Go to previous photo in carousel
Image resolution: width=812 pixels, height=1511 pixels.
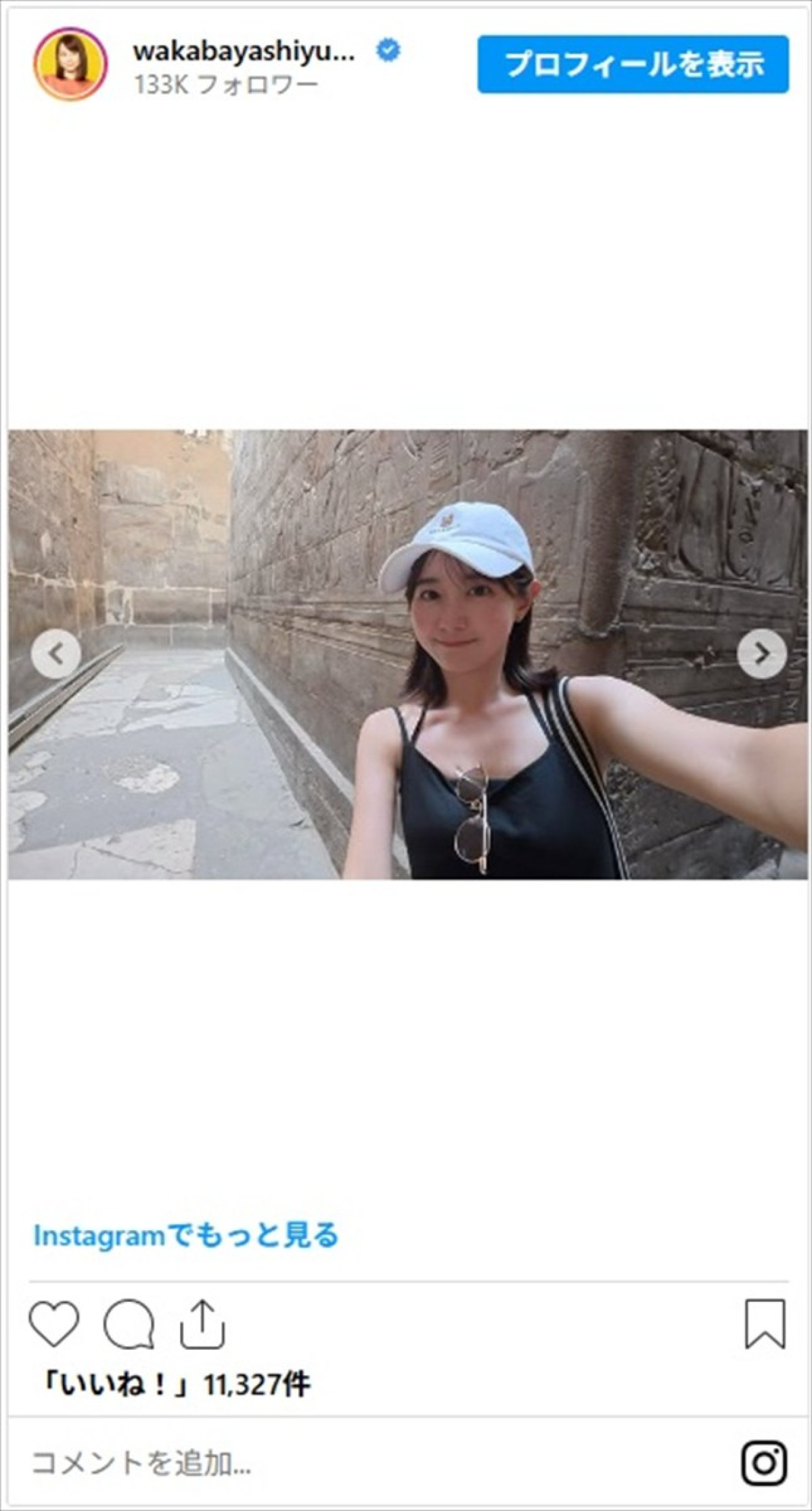point(56,654)
